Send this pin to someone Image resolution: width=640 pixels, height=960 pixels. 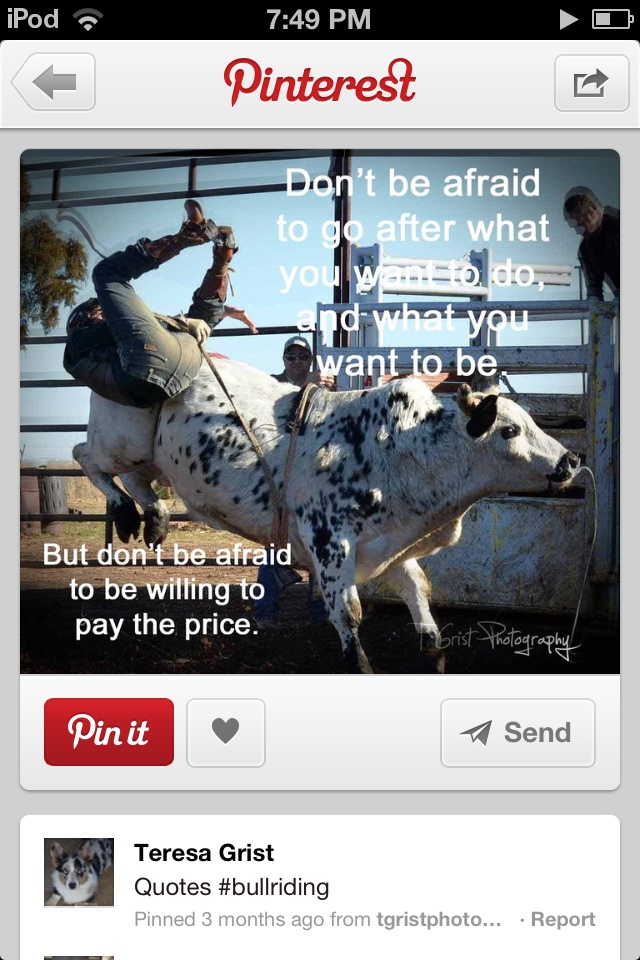coord(518,733)
